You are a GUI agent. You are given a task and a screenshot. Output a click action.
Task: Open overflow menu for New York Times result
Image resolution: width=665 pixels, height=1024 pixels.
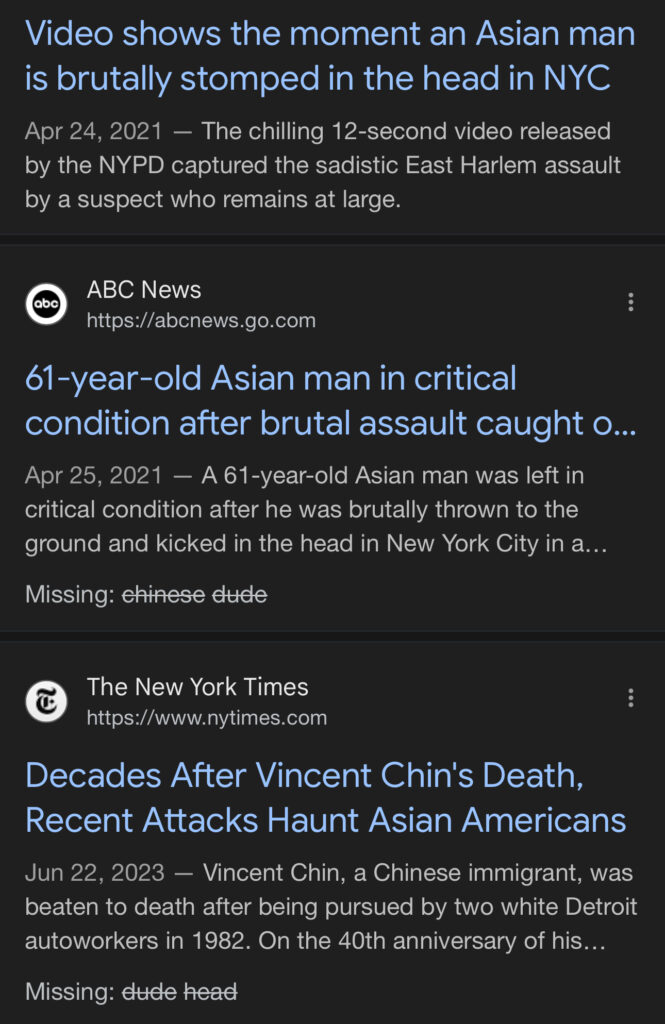(x=630, y=699)
